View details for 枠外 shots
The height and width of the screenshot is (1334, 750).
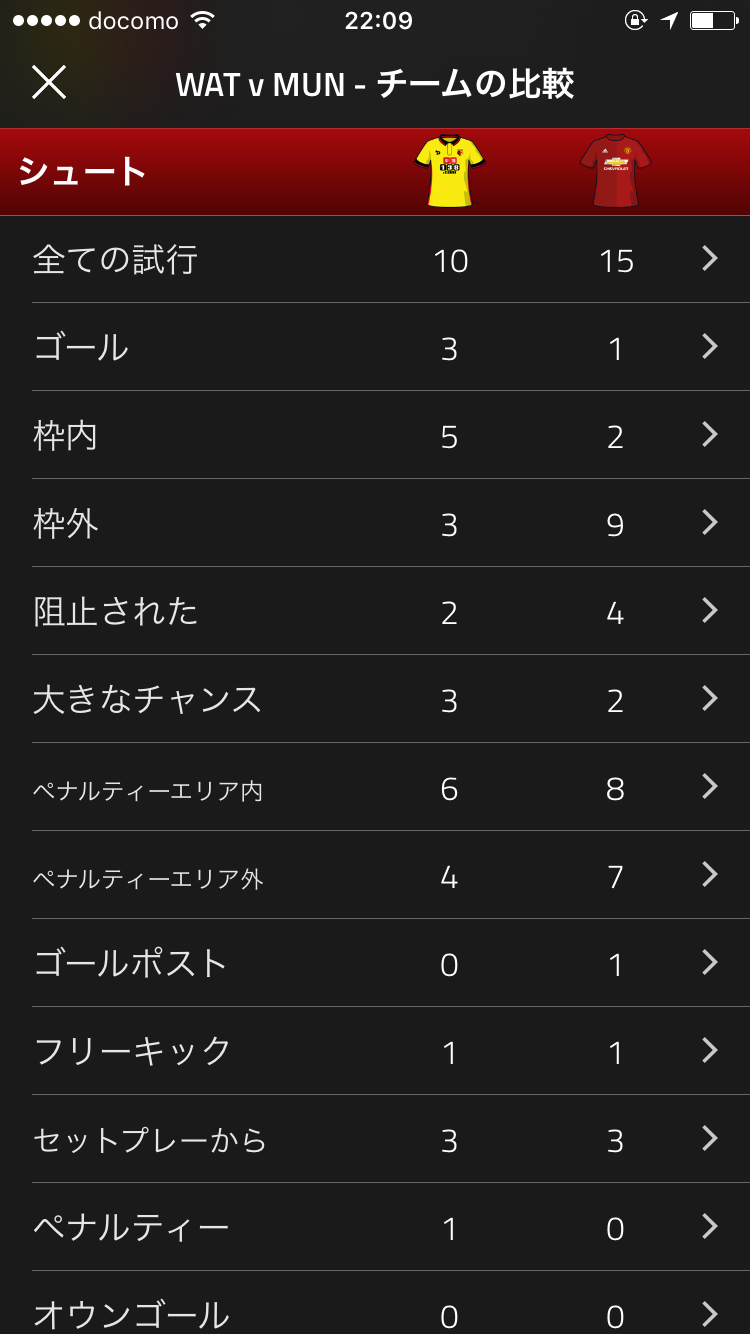pyautogui.click(x=375, y=523)
